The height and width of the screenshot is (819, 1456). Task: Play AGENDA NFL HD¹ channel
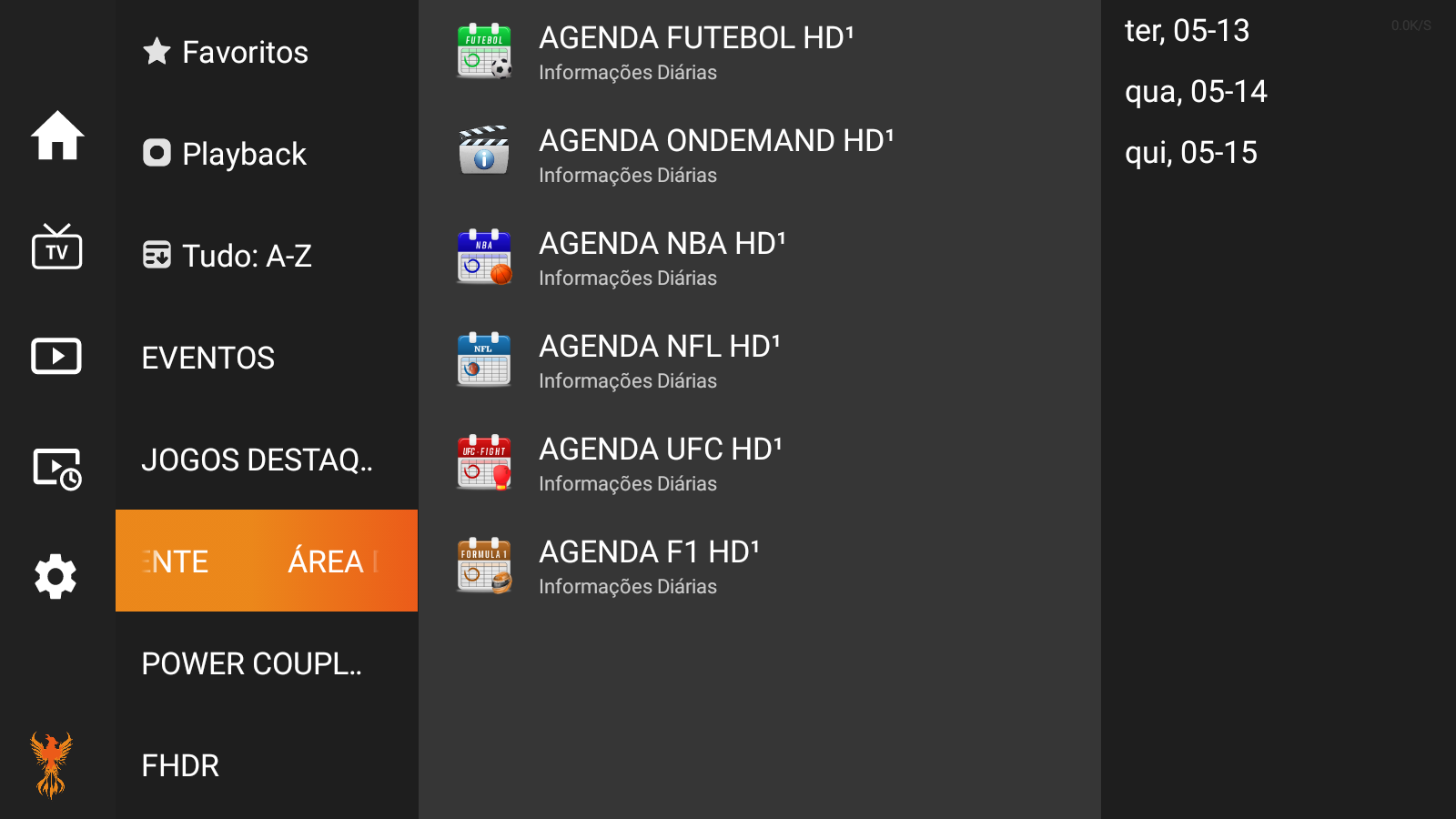point(760,360)
